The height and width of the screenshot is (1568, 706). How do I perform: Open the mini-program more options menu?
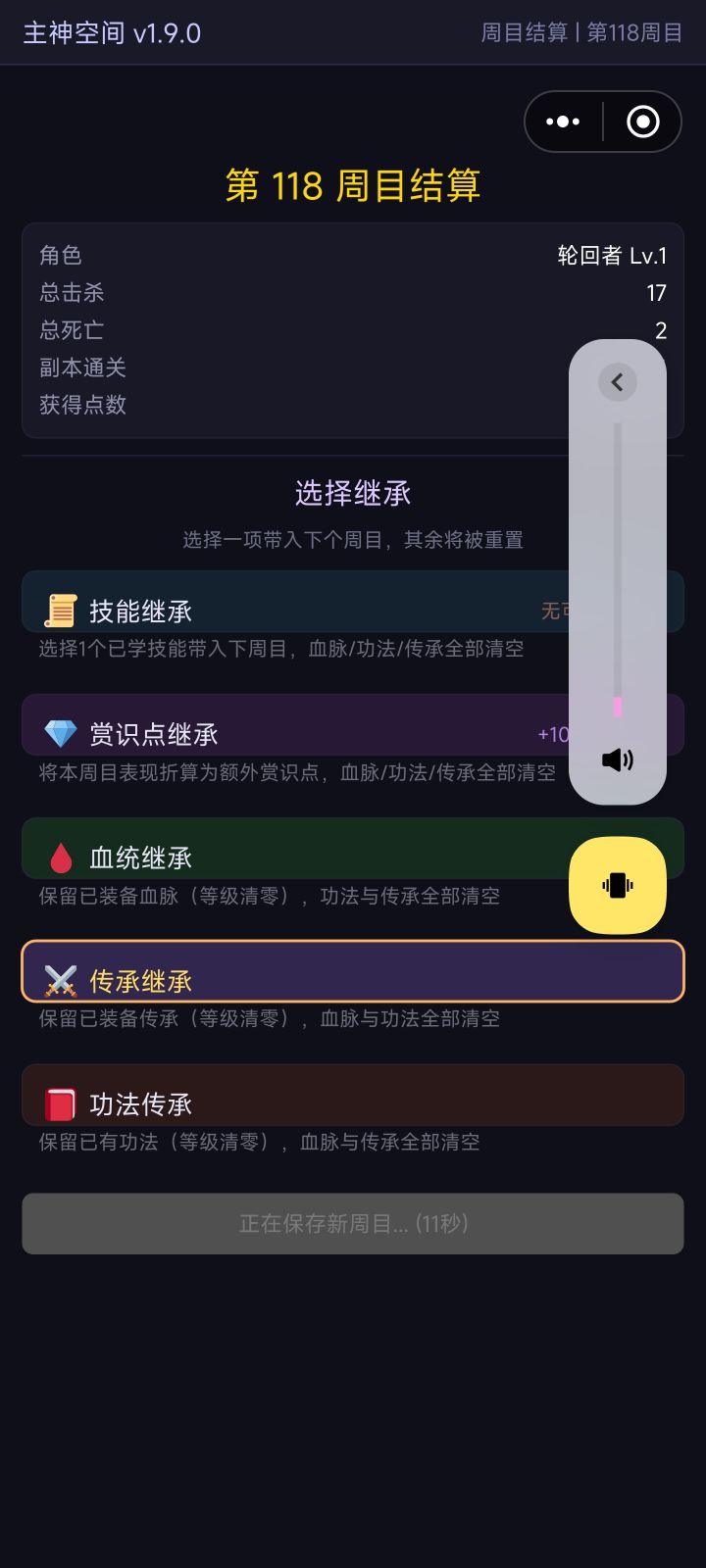click(562, 121)
